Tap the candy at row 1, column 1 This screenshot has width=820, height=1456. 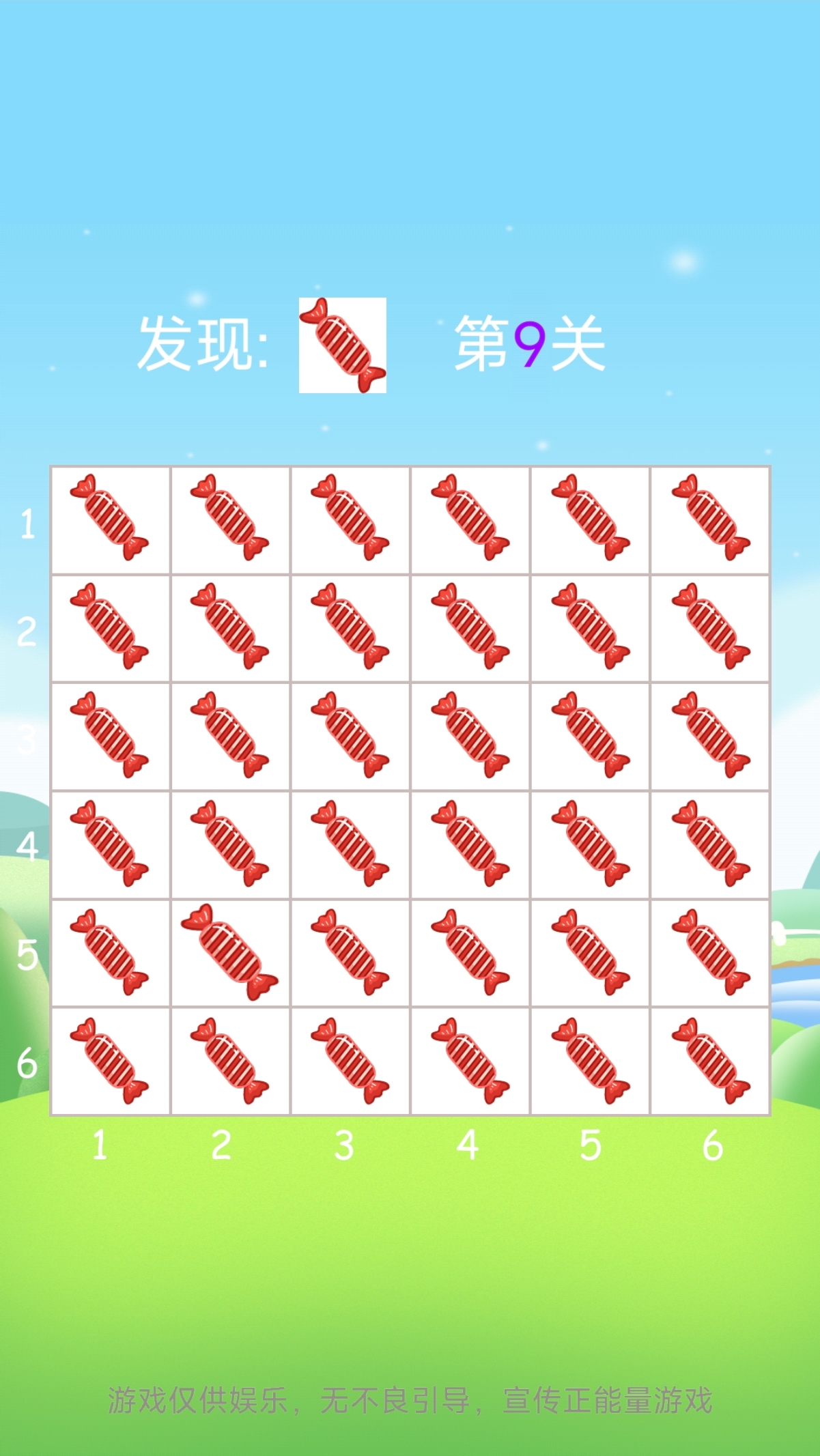click(x=110, y=517)
